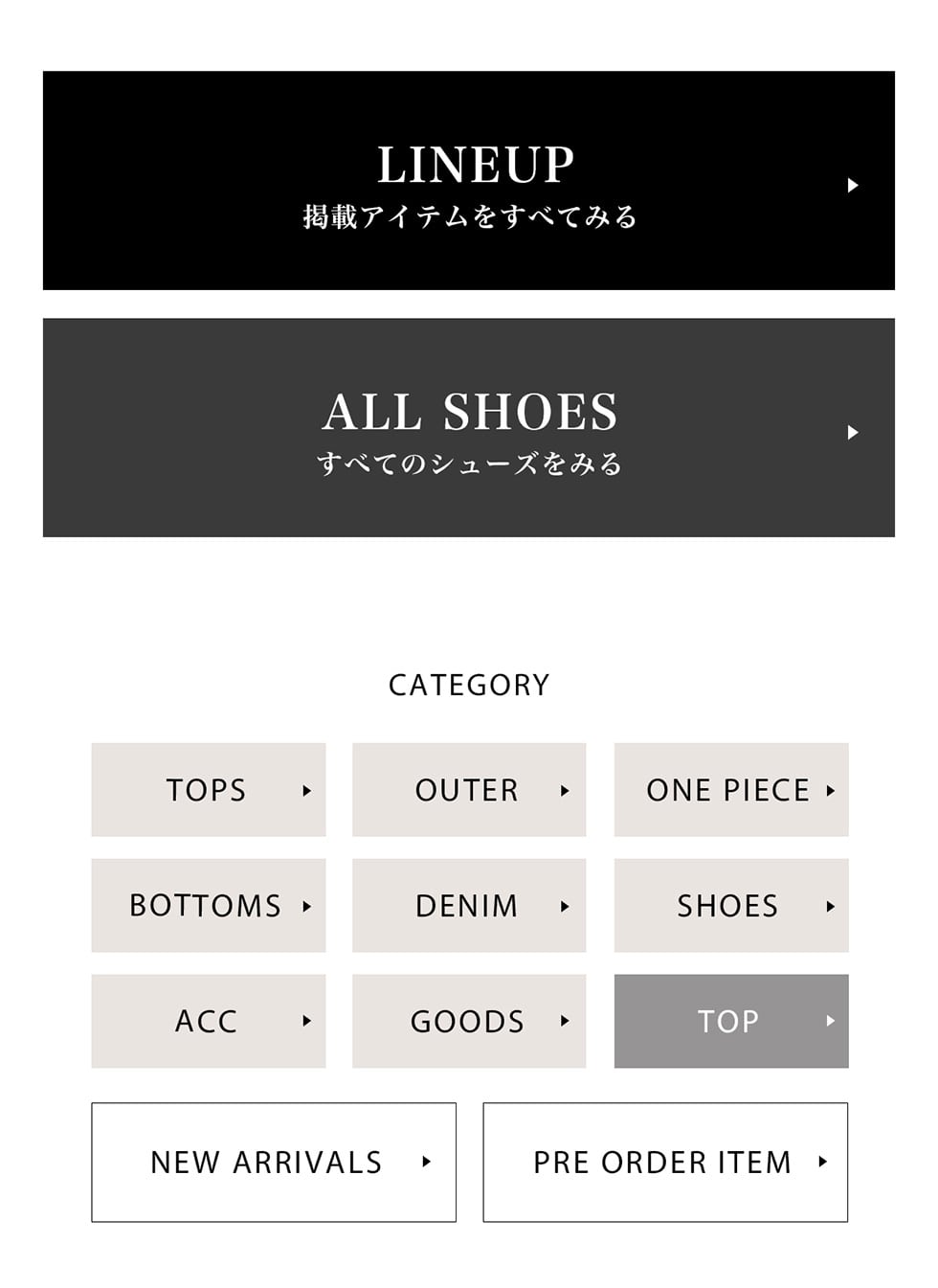Image resolution: width=938 pixels, height=1288 pixels.
Task: View PRE ORDER ITEM list
Action: (665, 1162)
